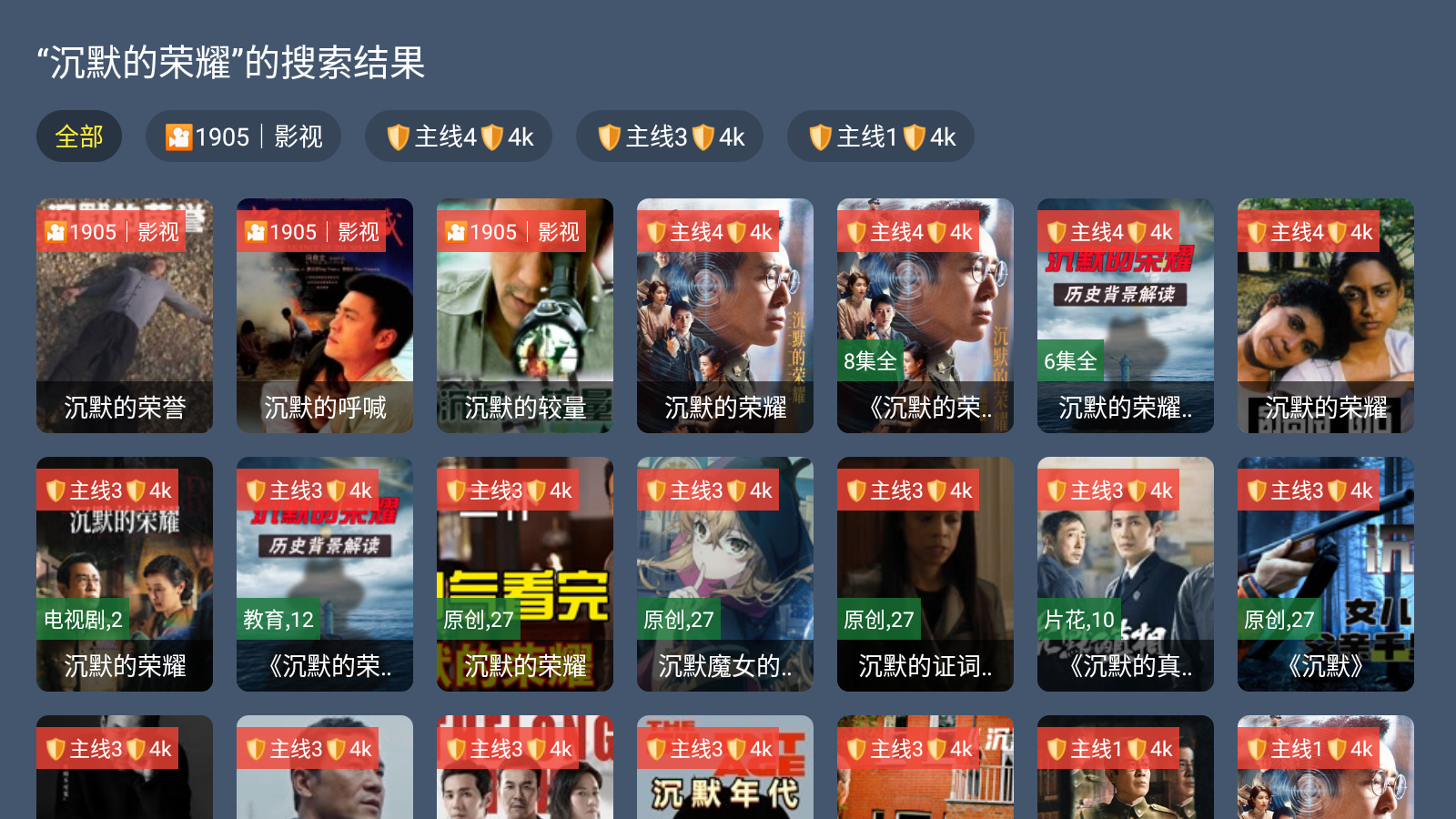Filter results by 主线1 4k source
The height and width of the screenshot is (819, 1456).
pyautogui.click(x=881, y=136)
